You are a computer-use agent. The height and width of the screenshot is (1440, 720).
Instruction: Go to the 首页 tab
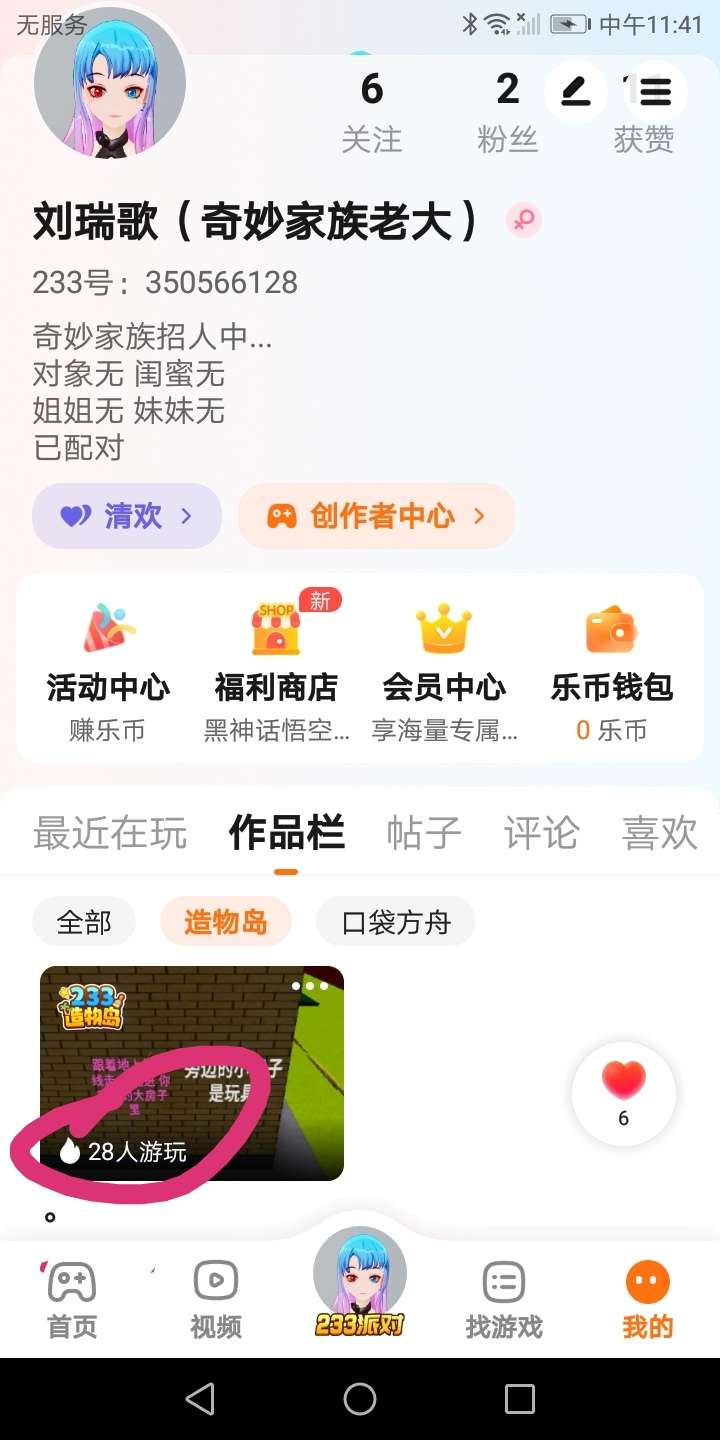pyautogui.click(x=72, y=1298)
